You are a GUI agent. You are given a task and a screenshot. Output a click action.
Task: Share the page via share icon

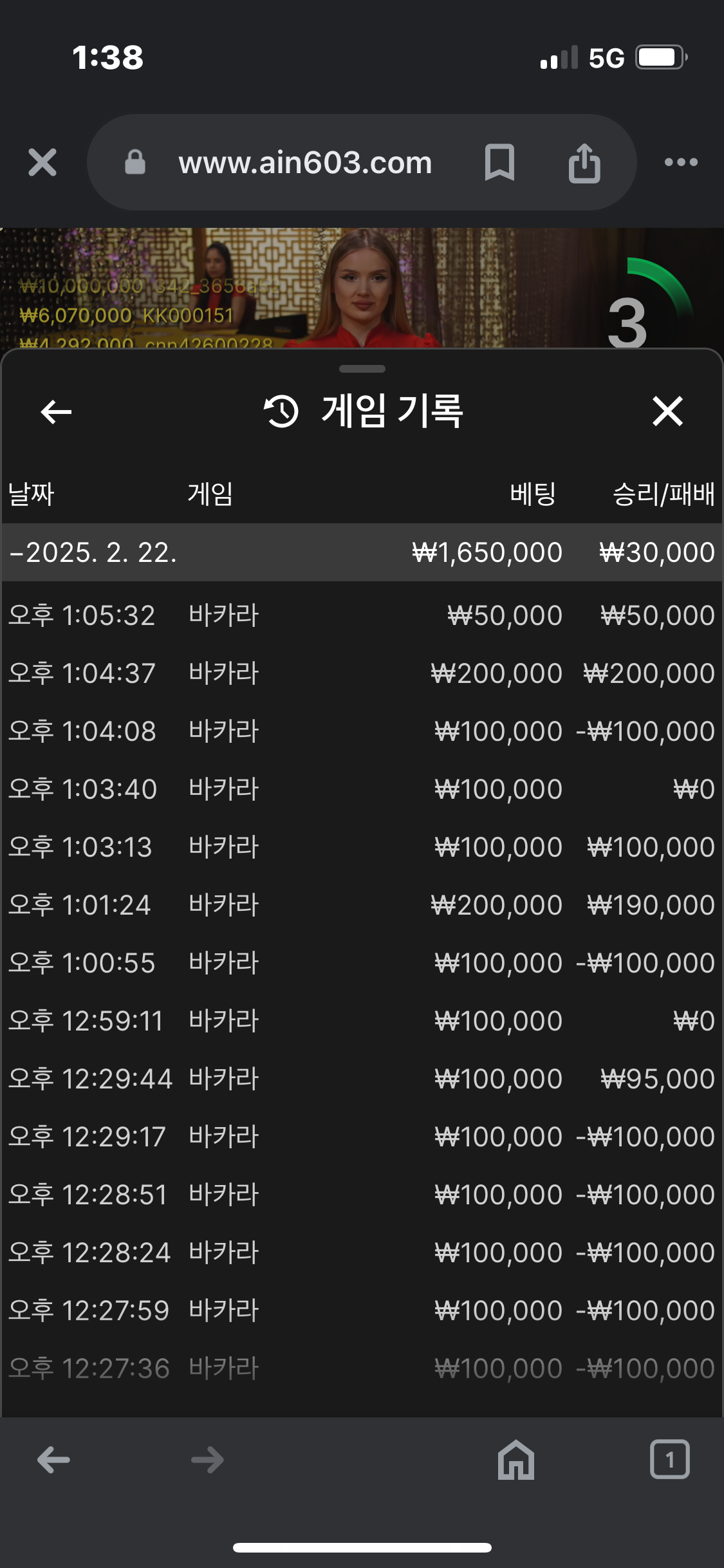[584, 162]
